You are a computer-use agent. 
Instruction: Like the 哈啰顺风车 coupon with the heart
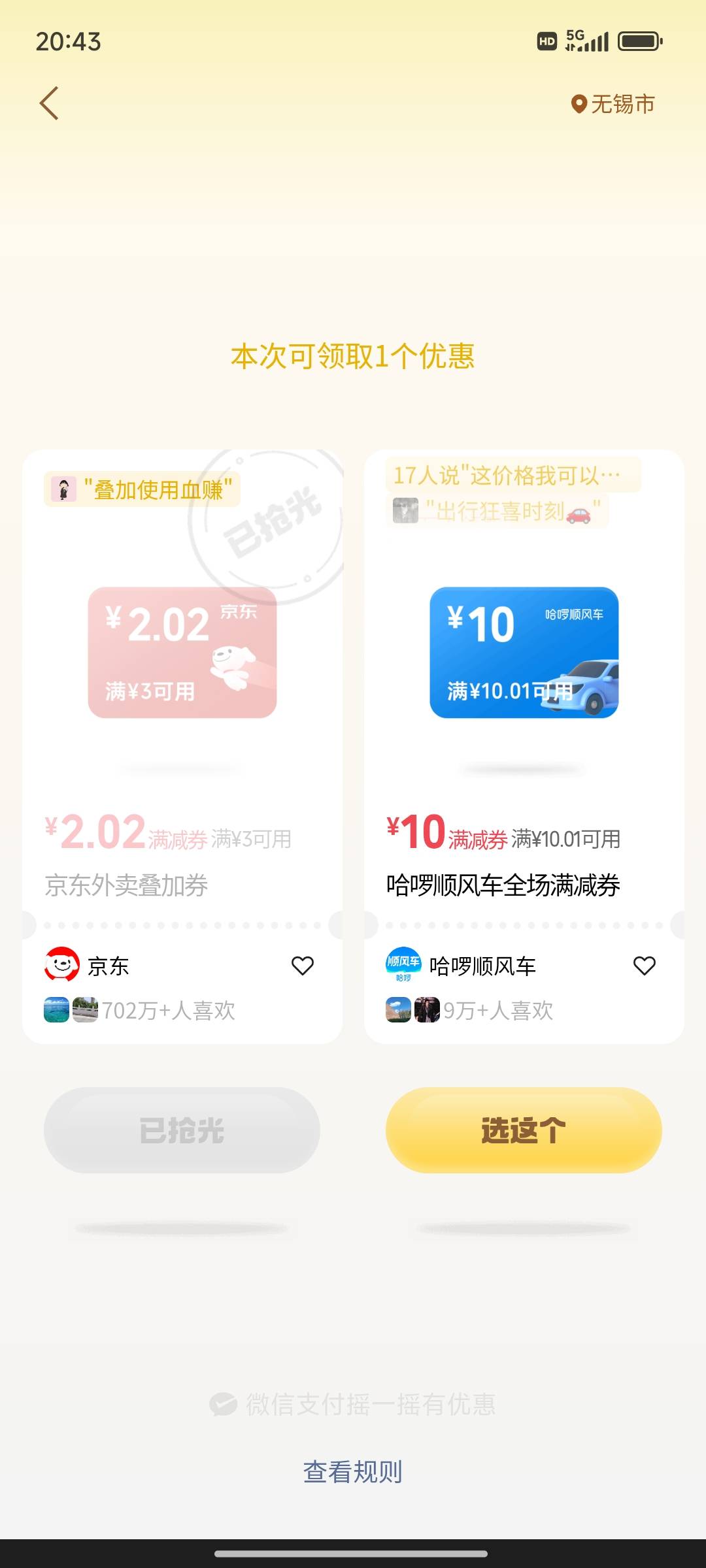pos(645,966)
